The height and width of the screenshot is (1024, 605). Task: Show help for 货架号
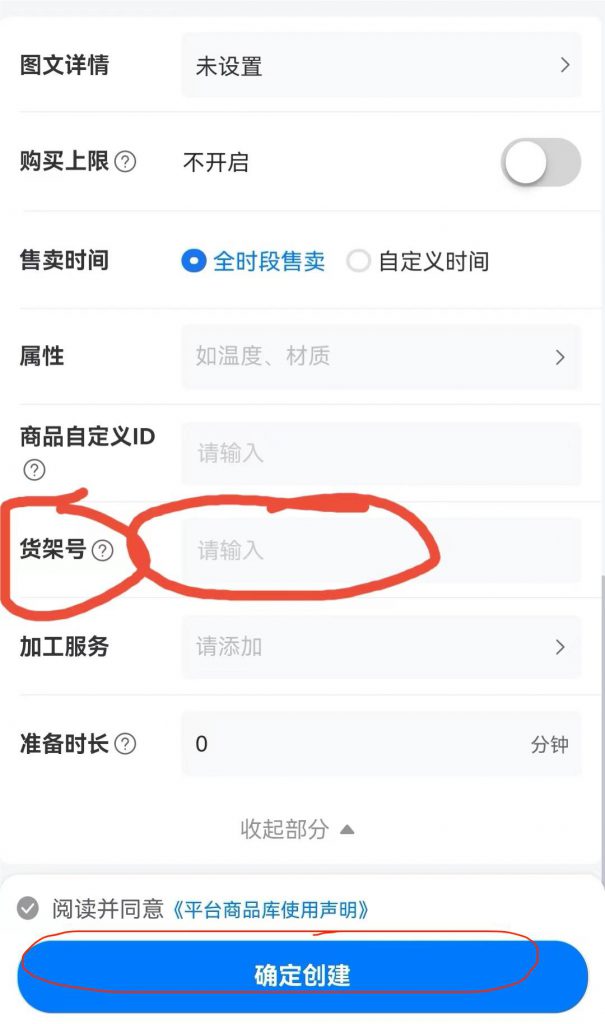[103, 551]
